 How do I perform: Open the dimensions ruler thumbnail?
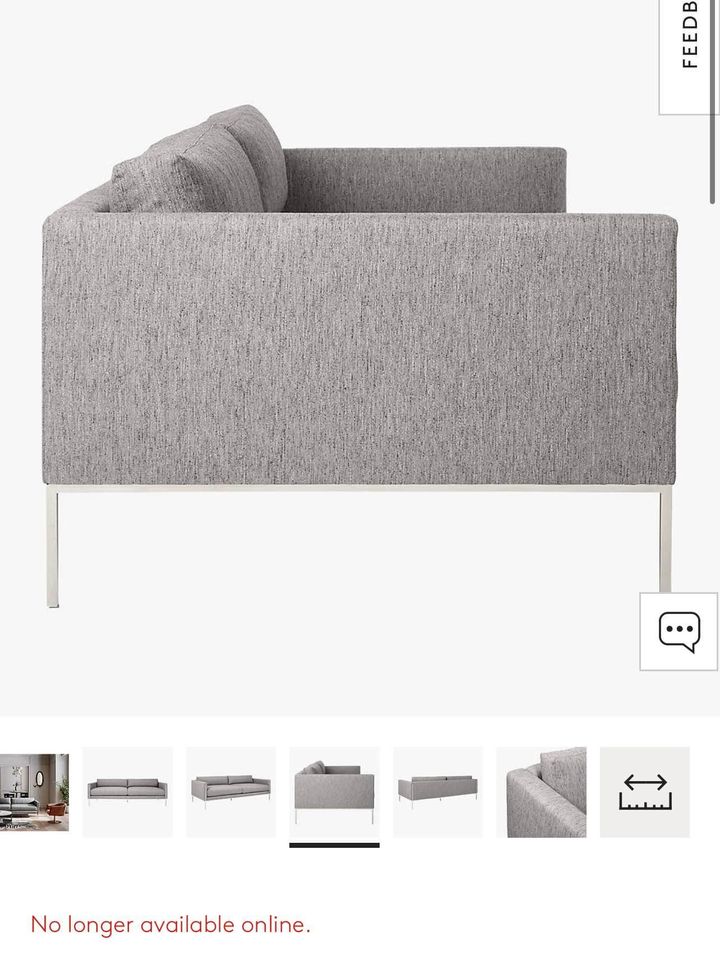pyautogui.click(x=645, y=792)
